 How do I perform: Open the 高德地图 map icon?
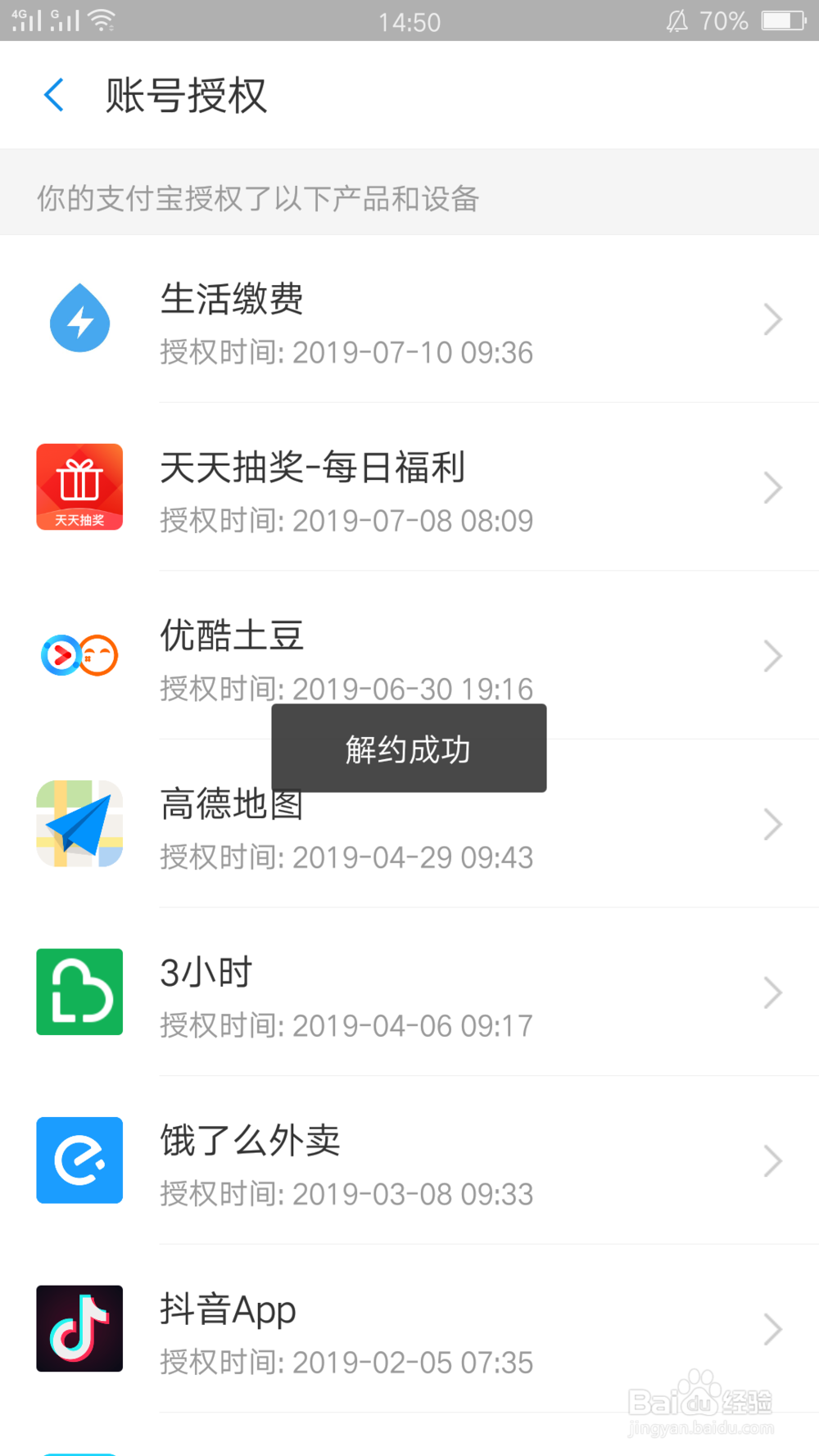click(79, 824)
